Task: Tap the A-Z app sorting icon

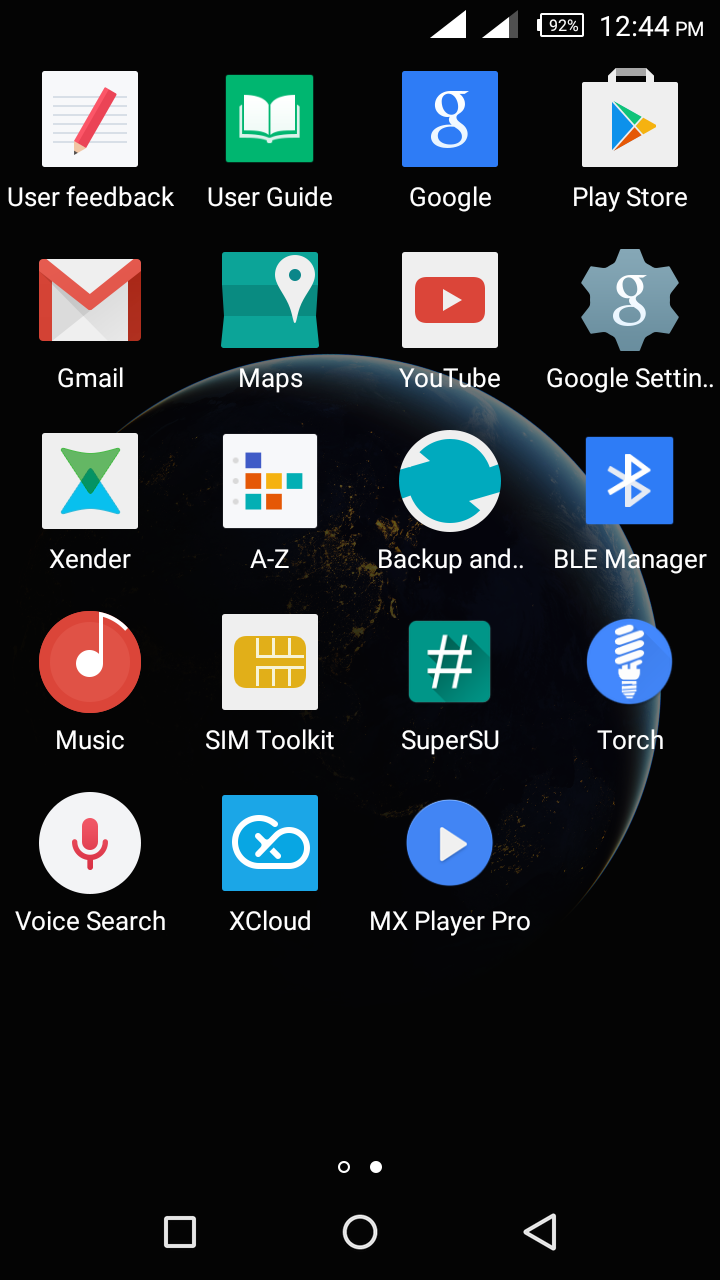Action: pyautogui.click(x=270, y=481)
